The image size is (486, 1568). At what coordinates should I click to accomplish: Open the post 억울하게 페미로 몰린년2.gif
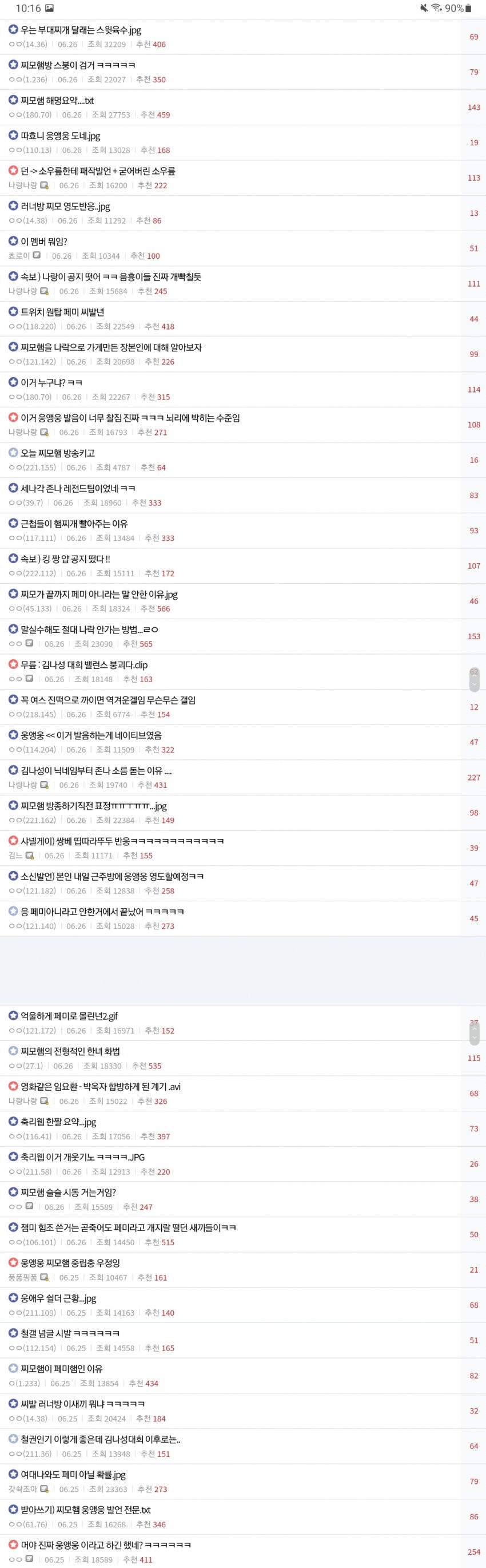click(x=69, y=1016)
